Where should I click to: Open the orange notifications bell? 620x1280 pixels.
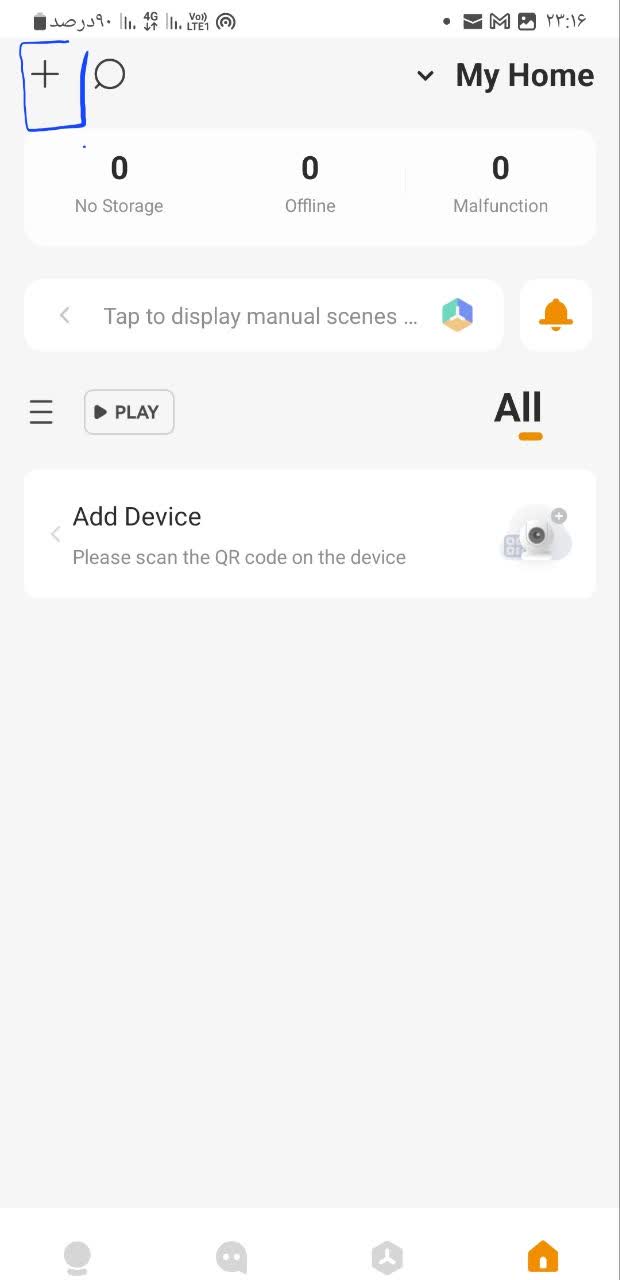click(556, 316)
